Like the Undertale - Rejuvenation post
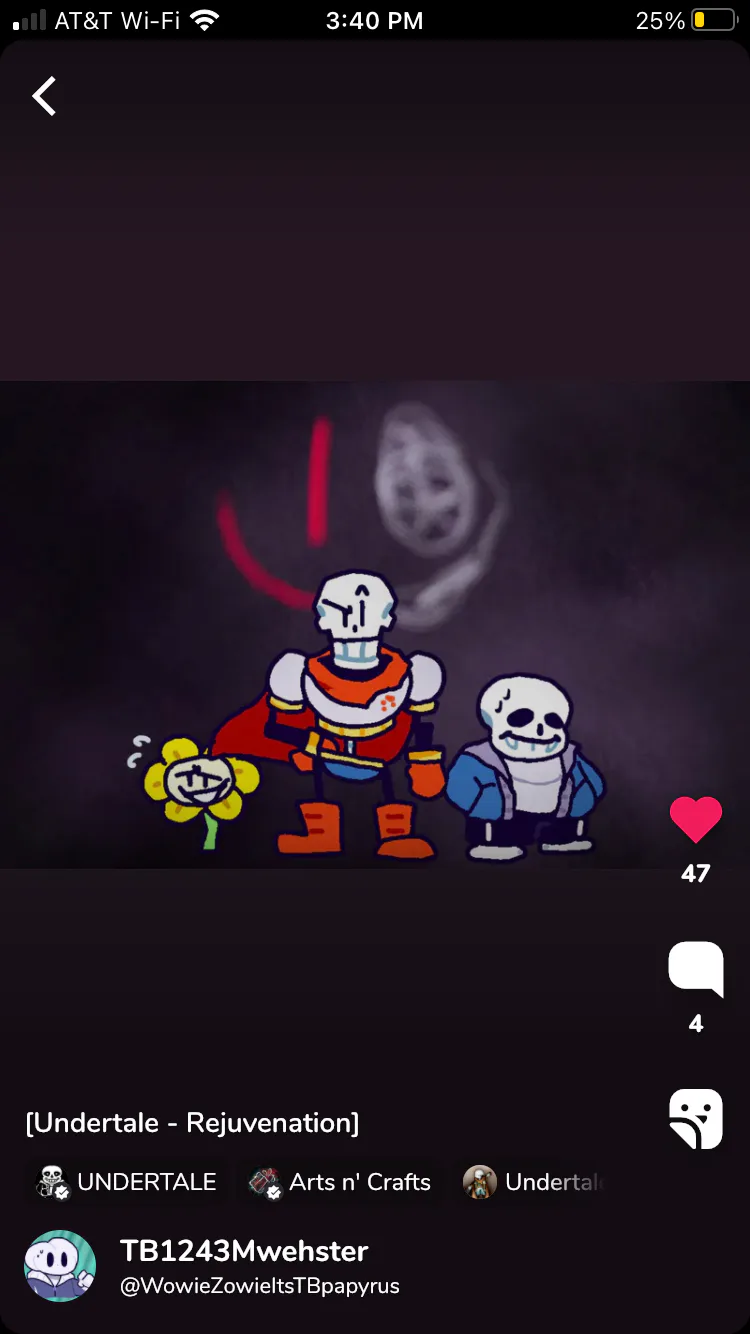The width and height of the screenshot is (750, 1334). pos(695,820)
